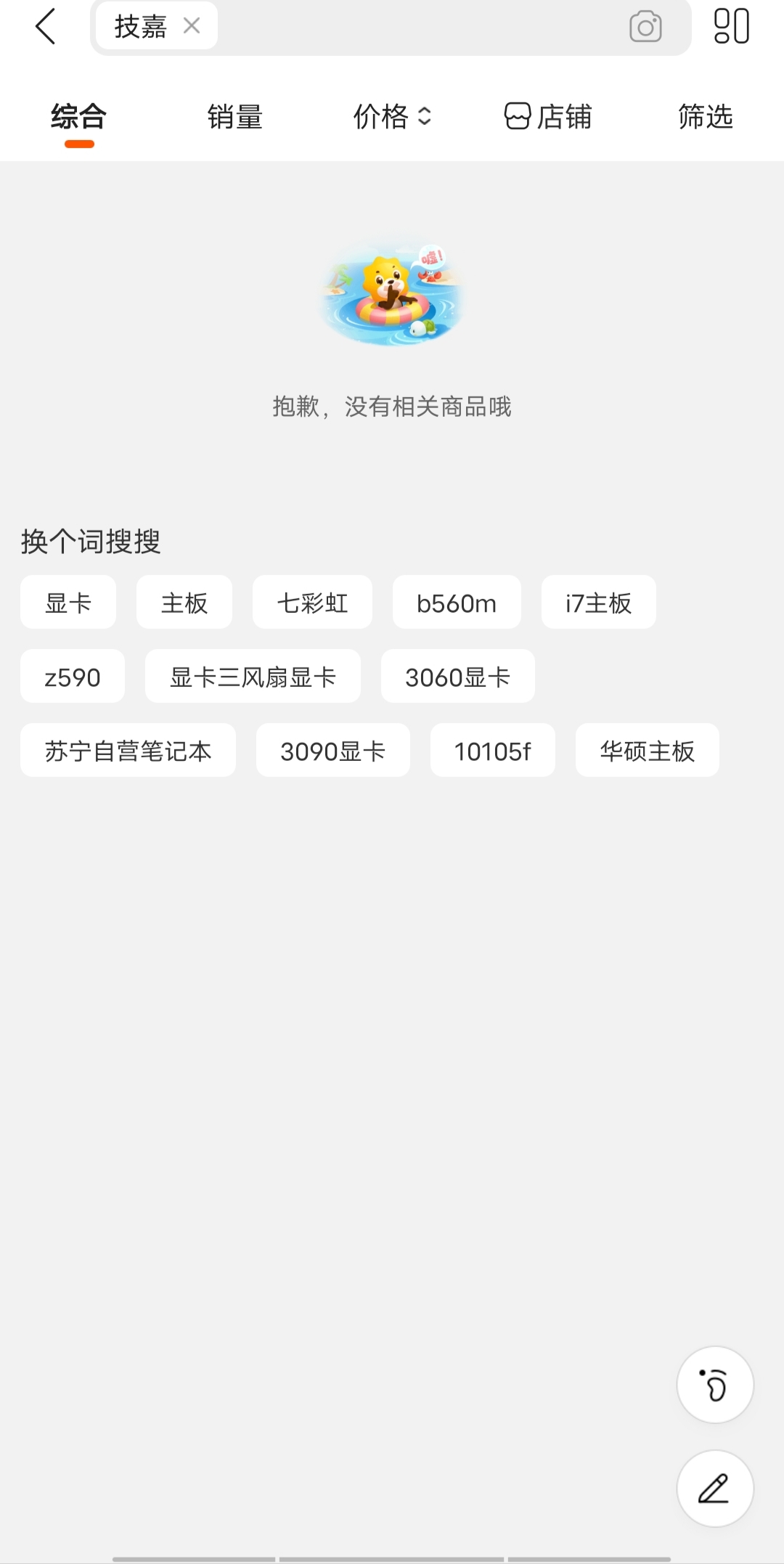Search for b560m instead
Image resolution: width=784 pixels, height=1564 pixels.
tap(457, 603)
